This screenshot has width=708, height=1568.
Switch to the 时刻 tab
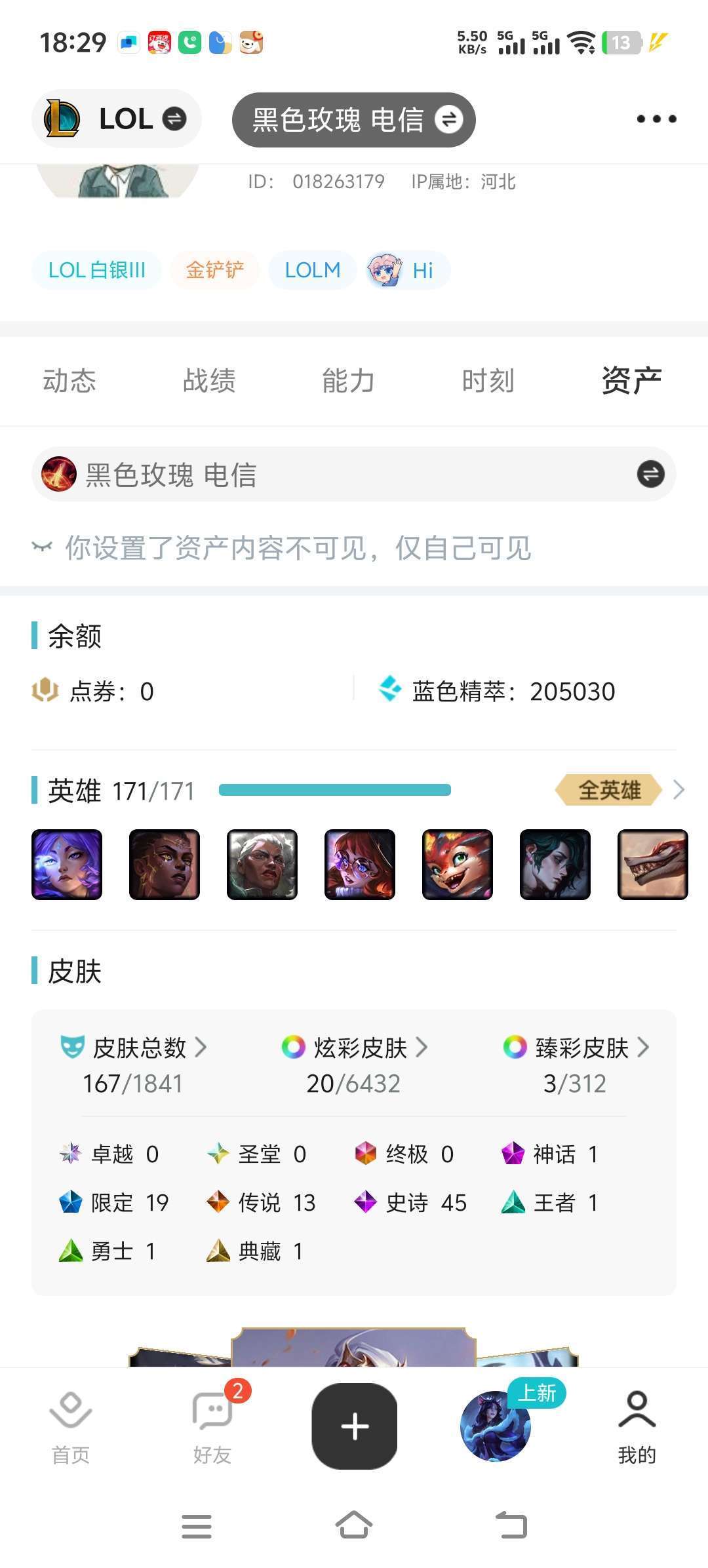(488, 381)
